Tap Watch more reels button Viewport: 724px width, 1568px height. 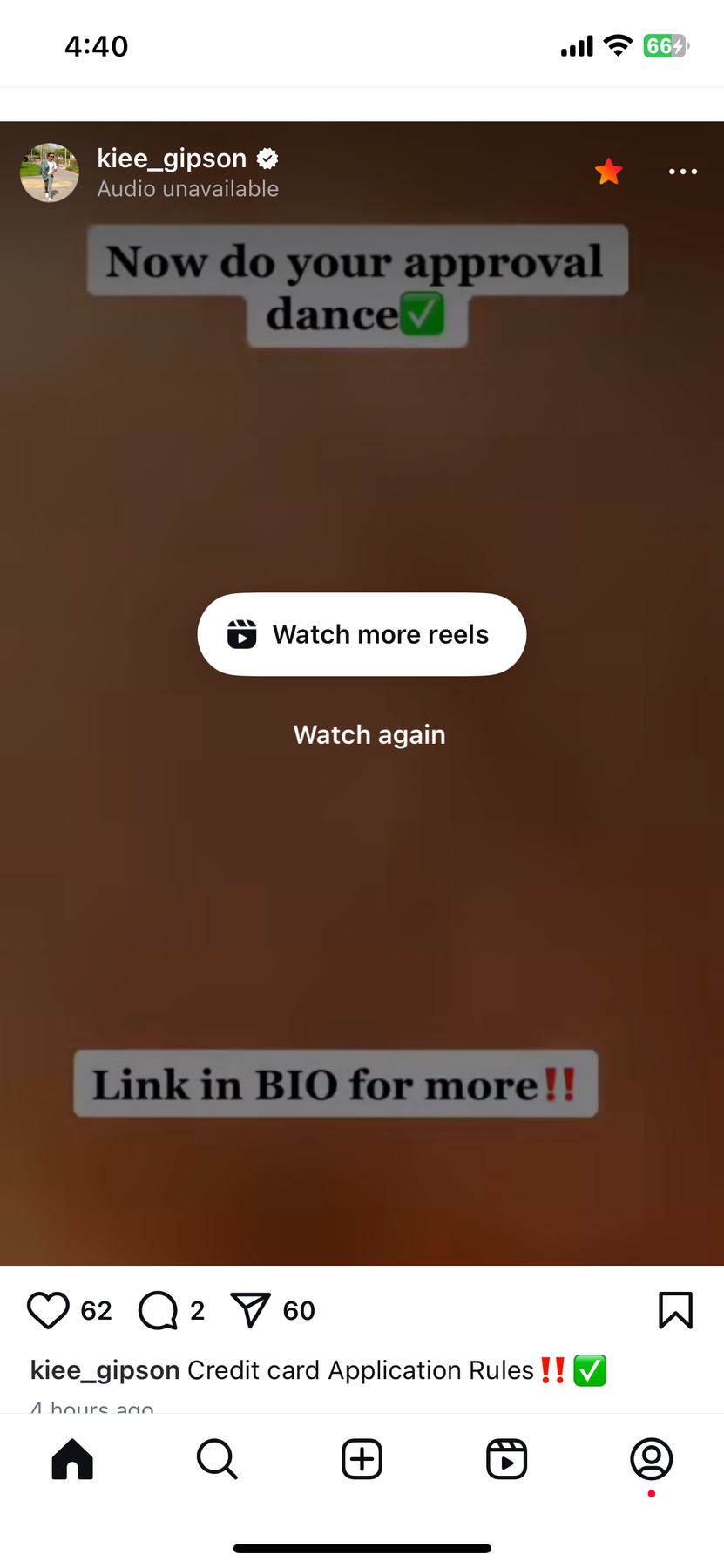click(362, 634)
